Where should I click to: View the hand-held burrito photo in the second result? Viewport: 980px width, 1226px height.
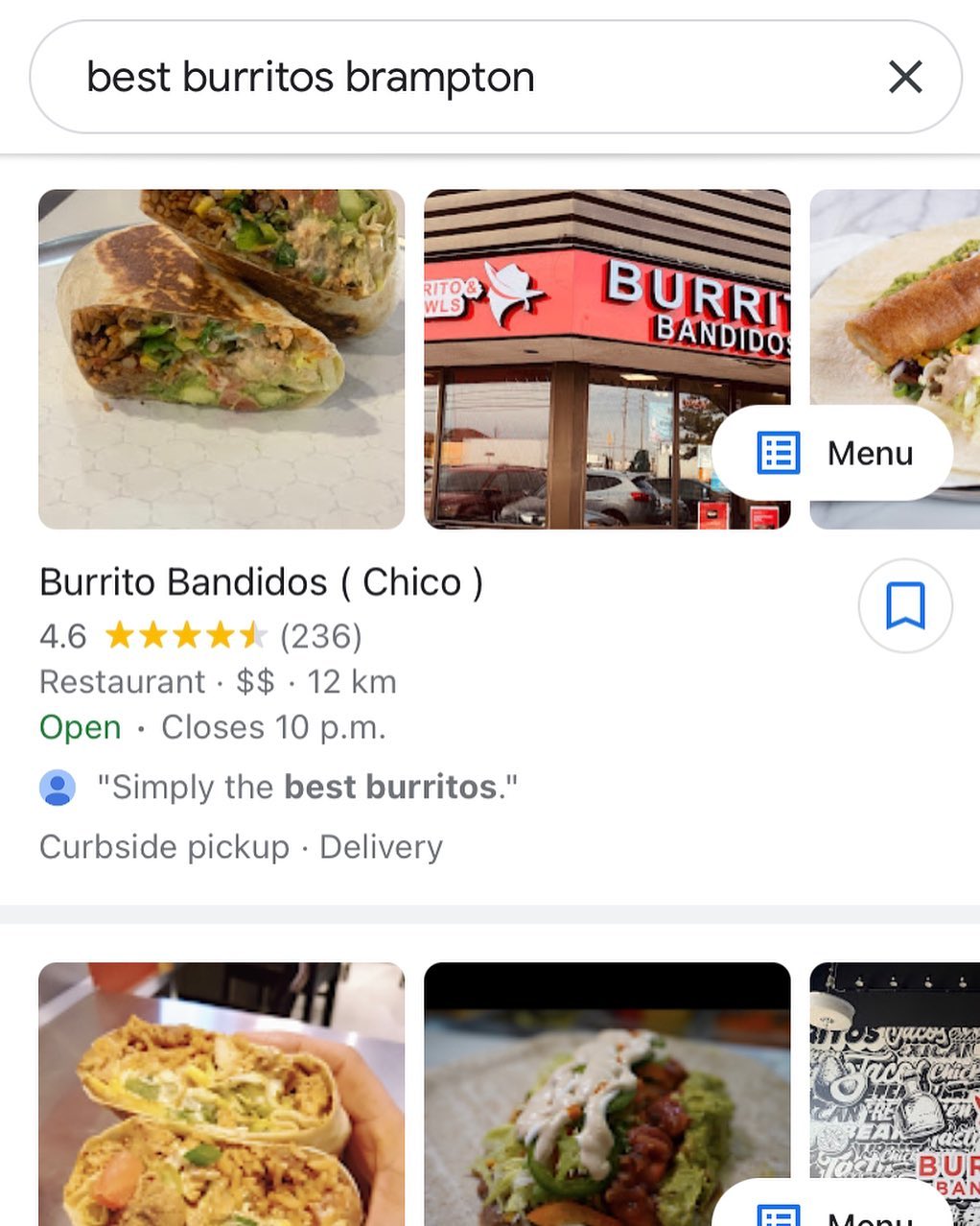(x=222, y=1094)
